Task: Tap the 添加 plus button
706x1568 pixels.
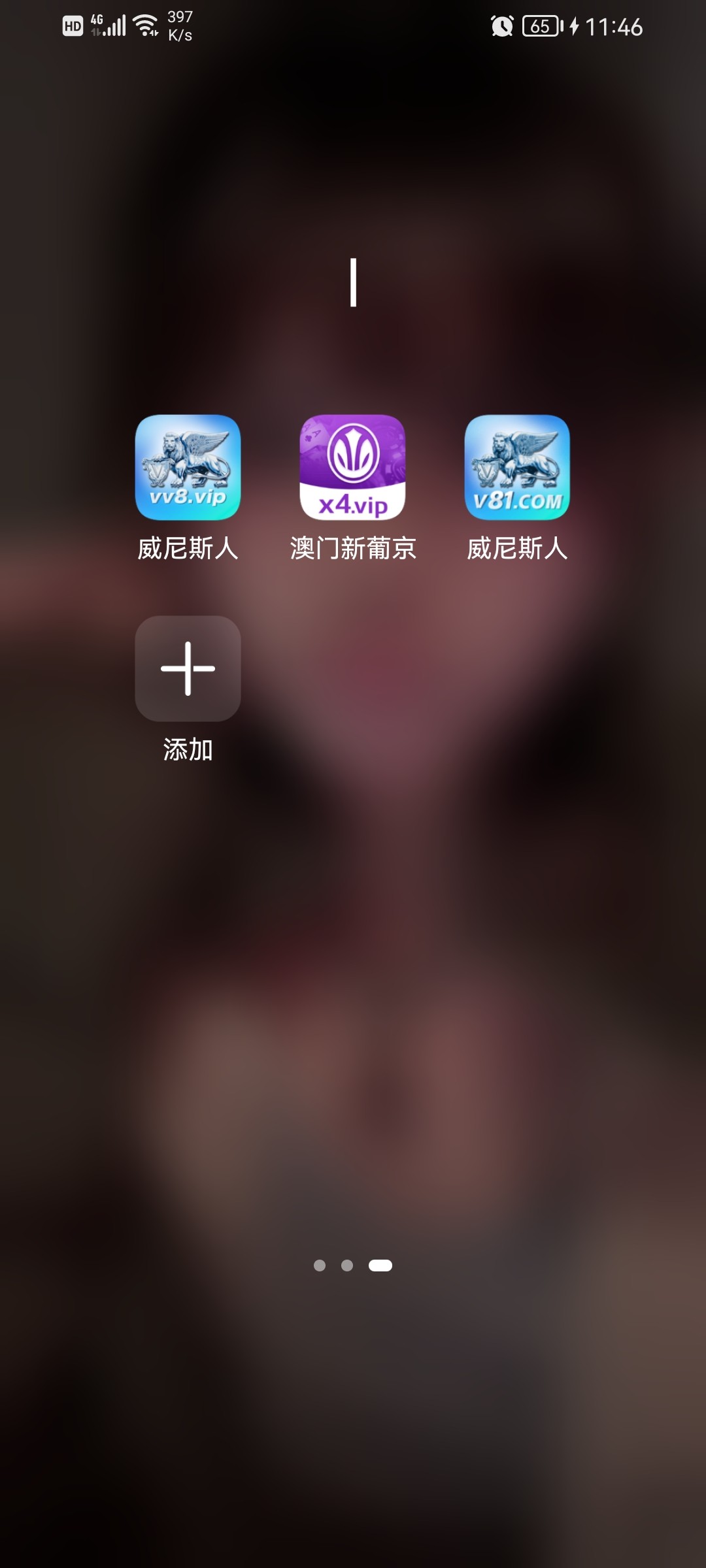Action: (188, 669)
